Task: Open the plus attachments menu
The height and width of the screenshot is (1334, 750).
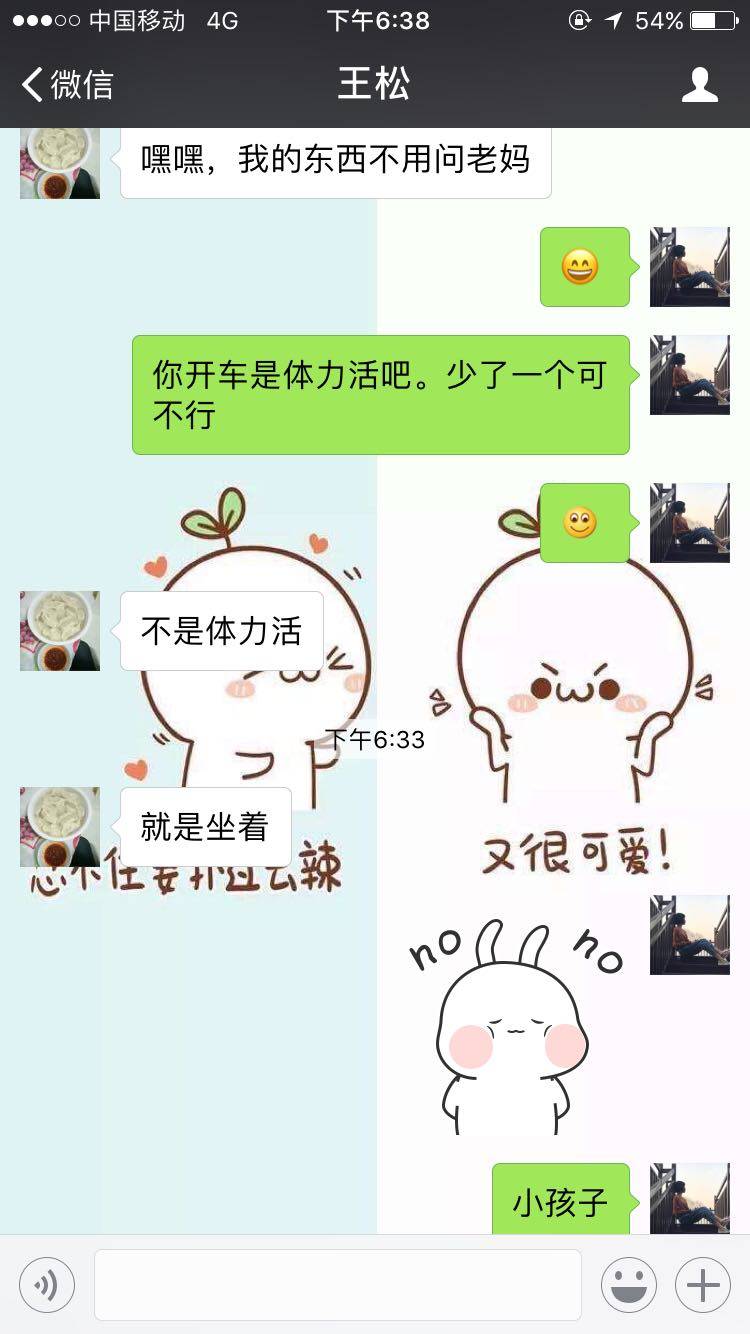Action: [702, 1285]
